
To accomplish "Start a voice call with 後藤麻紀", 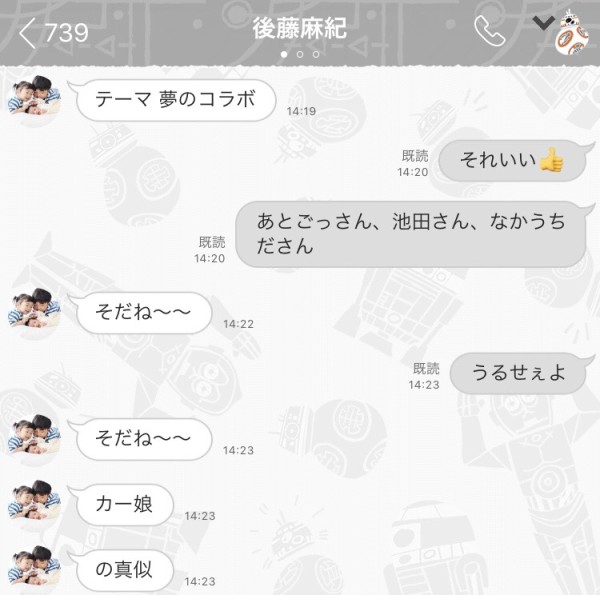I will point(490,32).
